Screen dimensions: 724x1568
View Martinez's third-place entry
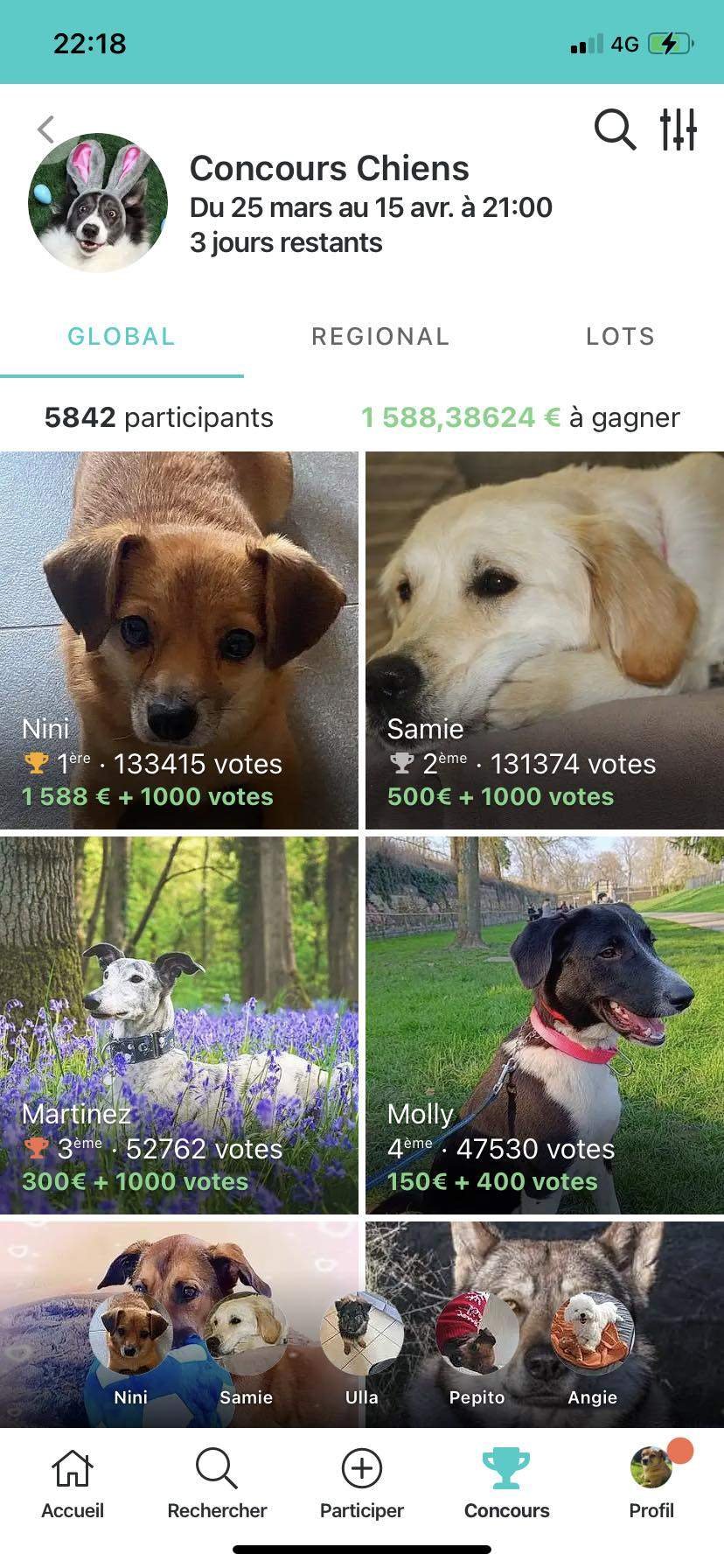point(179,1025)
